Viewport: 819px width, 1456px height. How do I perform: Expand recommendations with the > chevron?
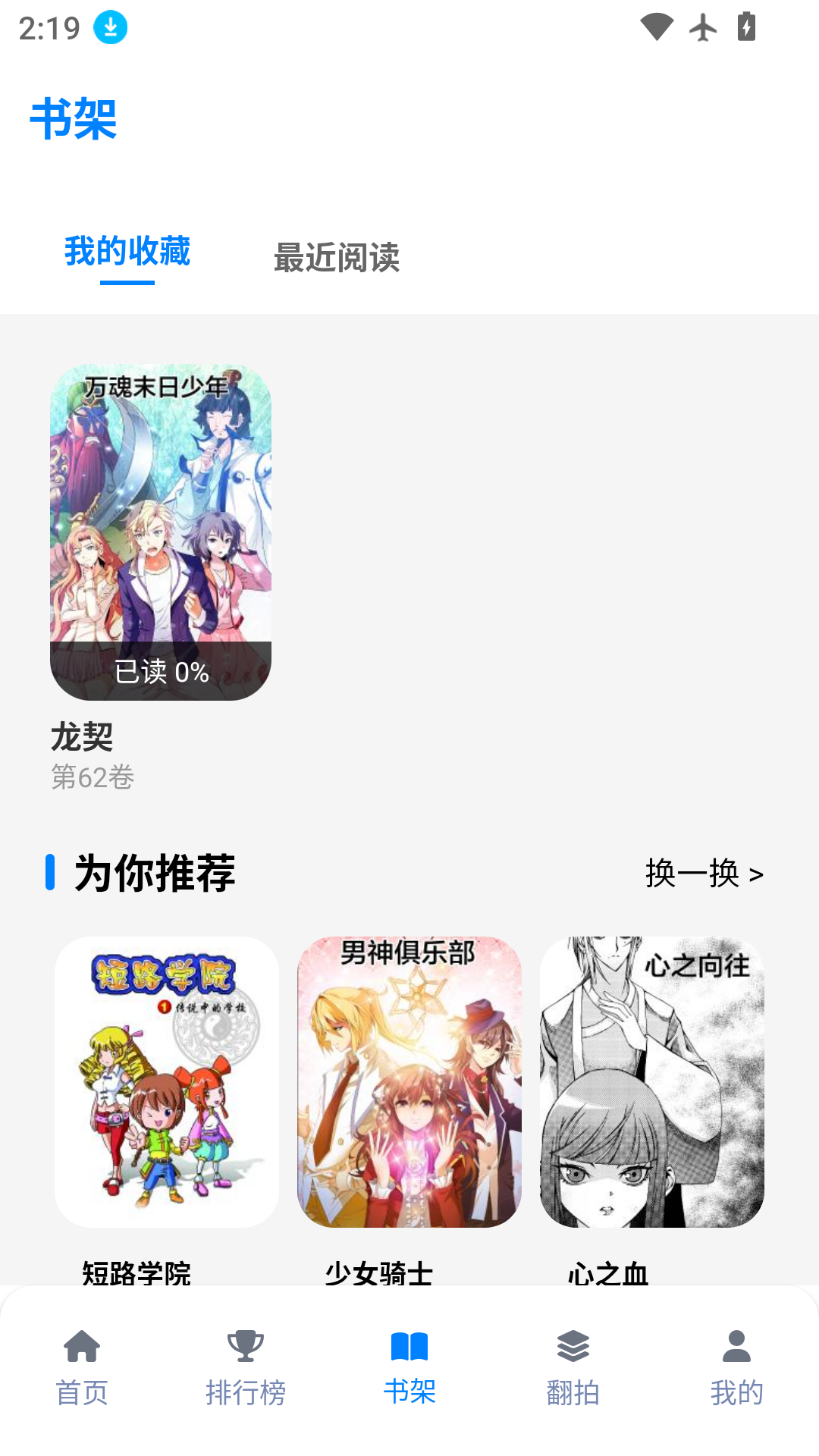pyautogui.click(x=756, y=874)
